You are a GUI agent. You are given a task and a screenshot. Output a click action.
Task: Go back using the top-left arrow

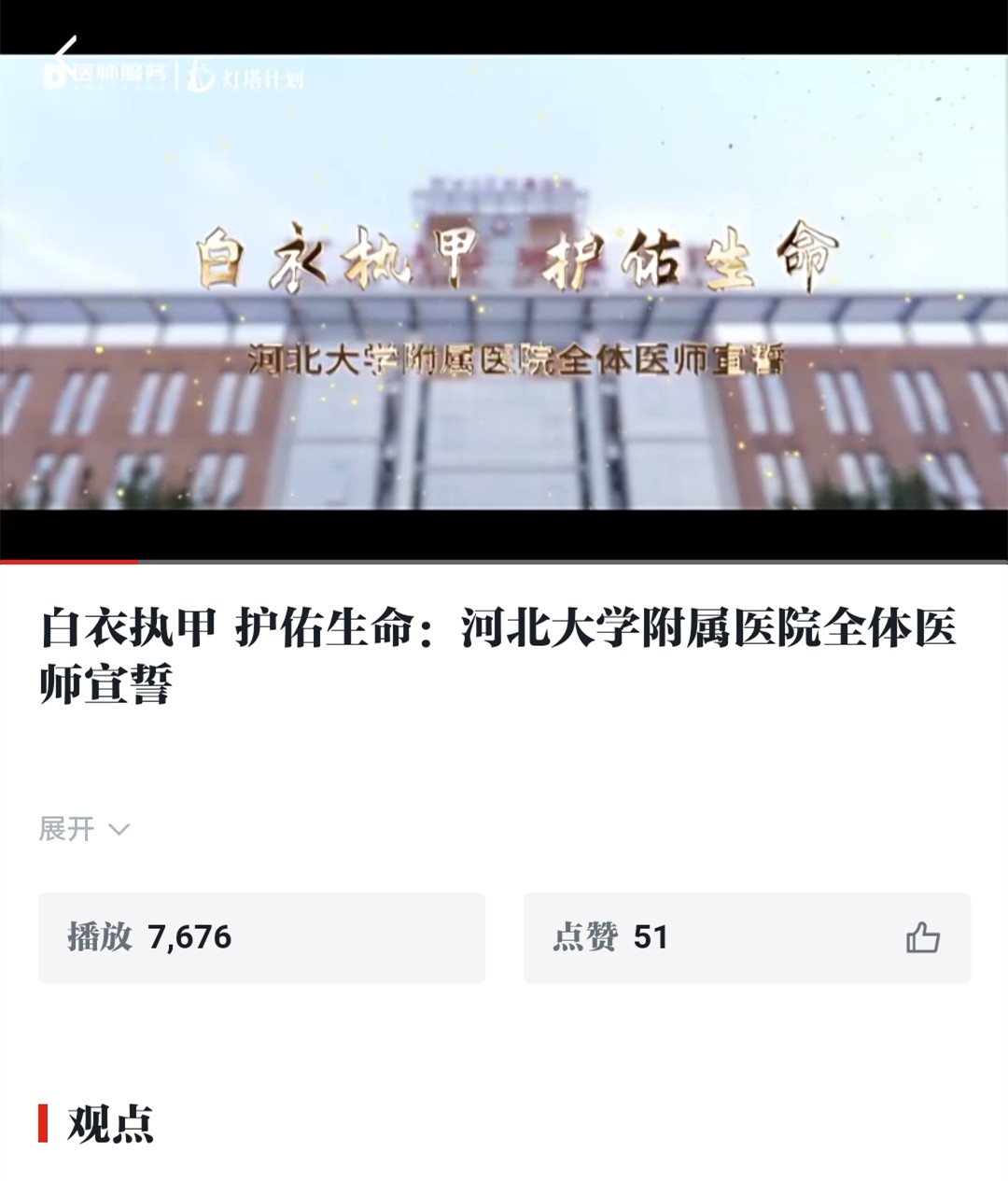pyautogui.click(x=63, y=50)
